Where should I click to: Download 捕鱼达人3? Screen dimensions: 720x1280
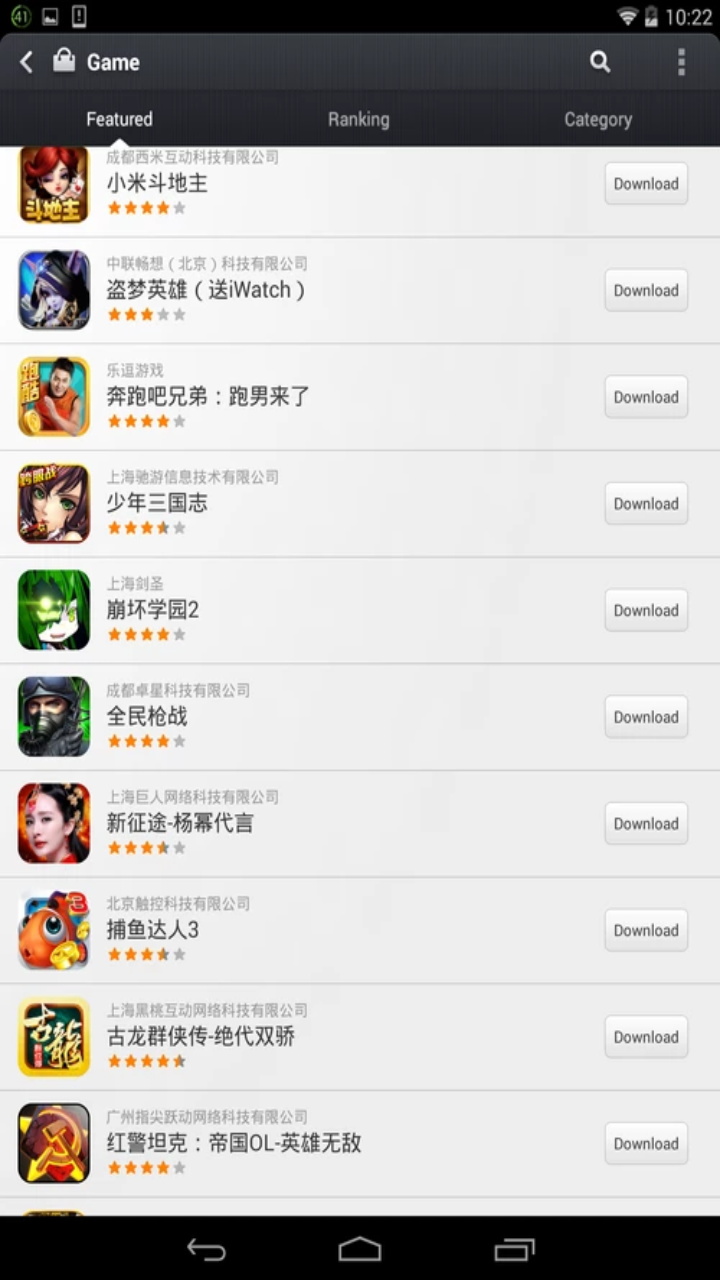point(646,931)
